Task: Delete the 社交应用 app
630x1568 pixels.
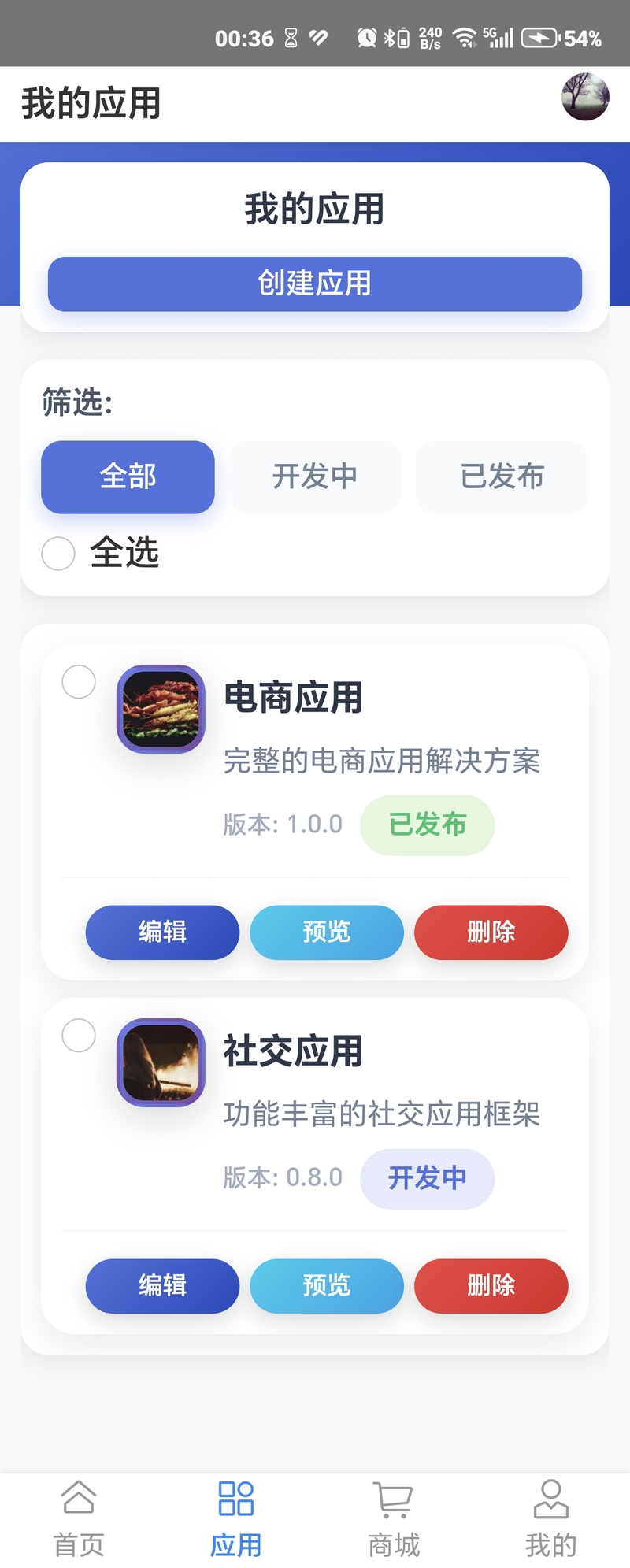Action: pos(491,1286)
